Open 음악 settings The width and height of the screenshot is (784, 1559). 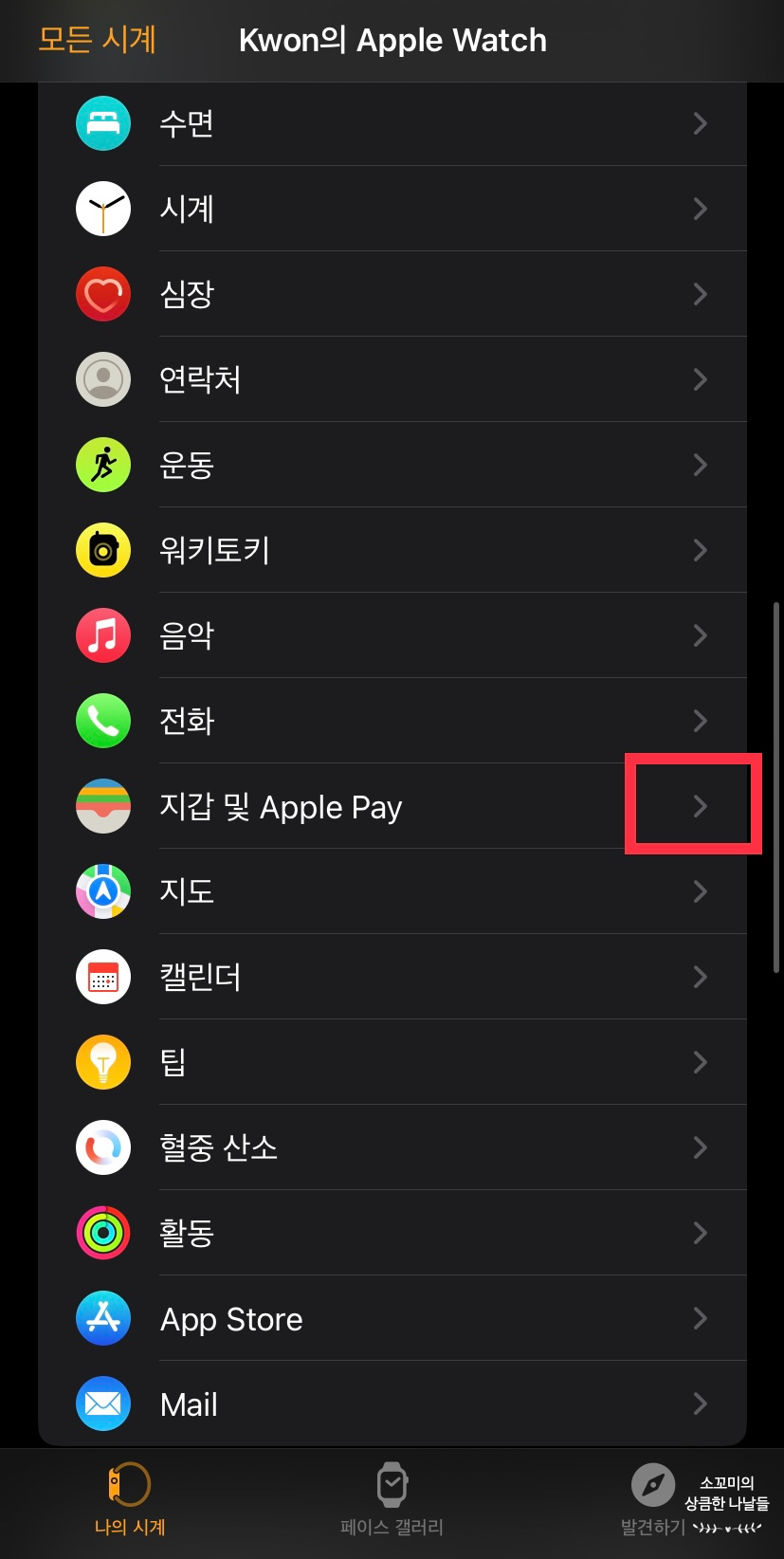[x=392, y=635]
